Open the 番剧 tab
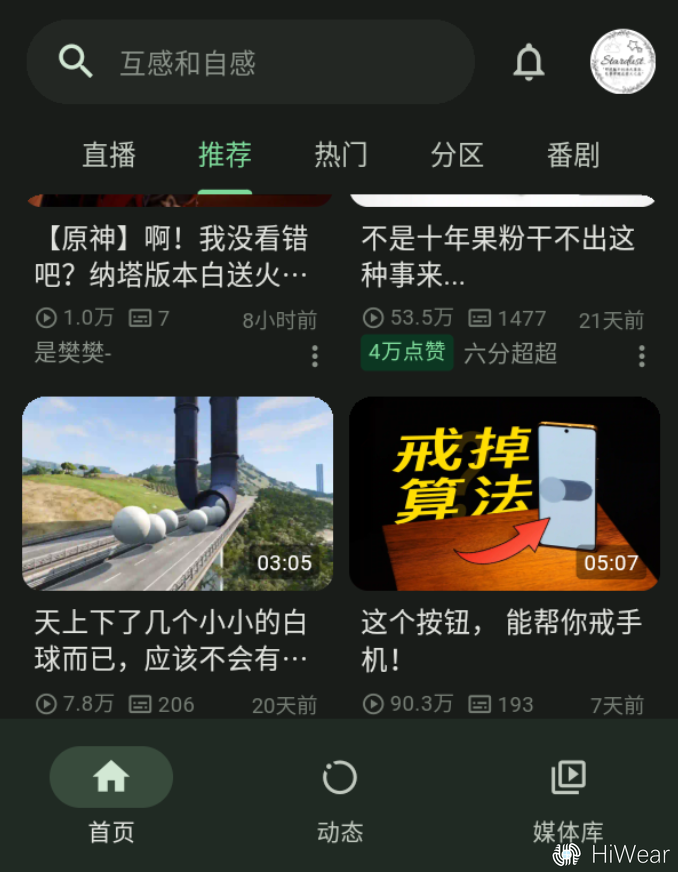Image resolution: width=678 pixels, height=872 pixels. [573, 155]
